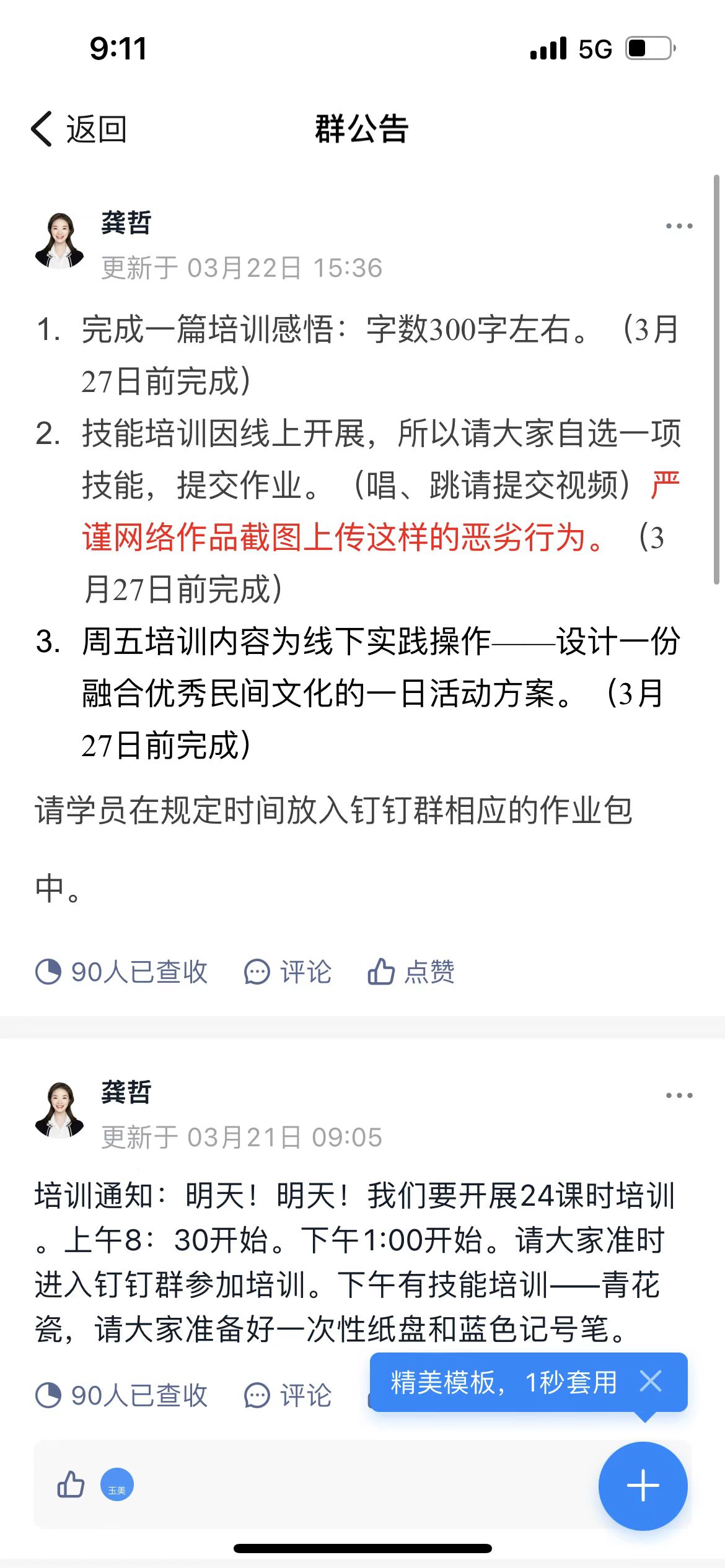725x1568 pixels.
Task: Dismiss the 精美模板 tooltip
Action: coord(651,1381)
